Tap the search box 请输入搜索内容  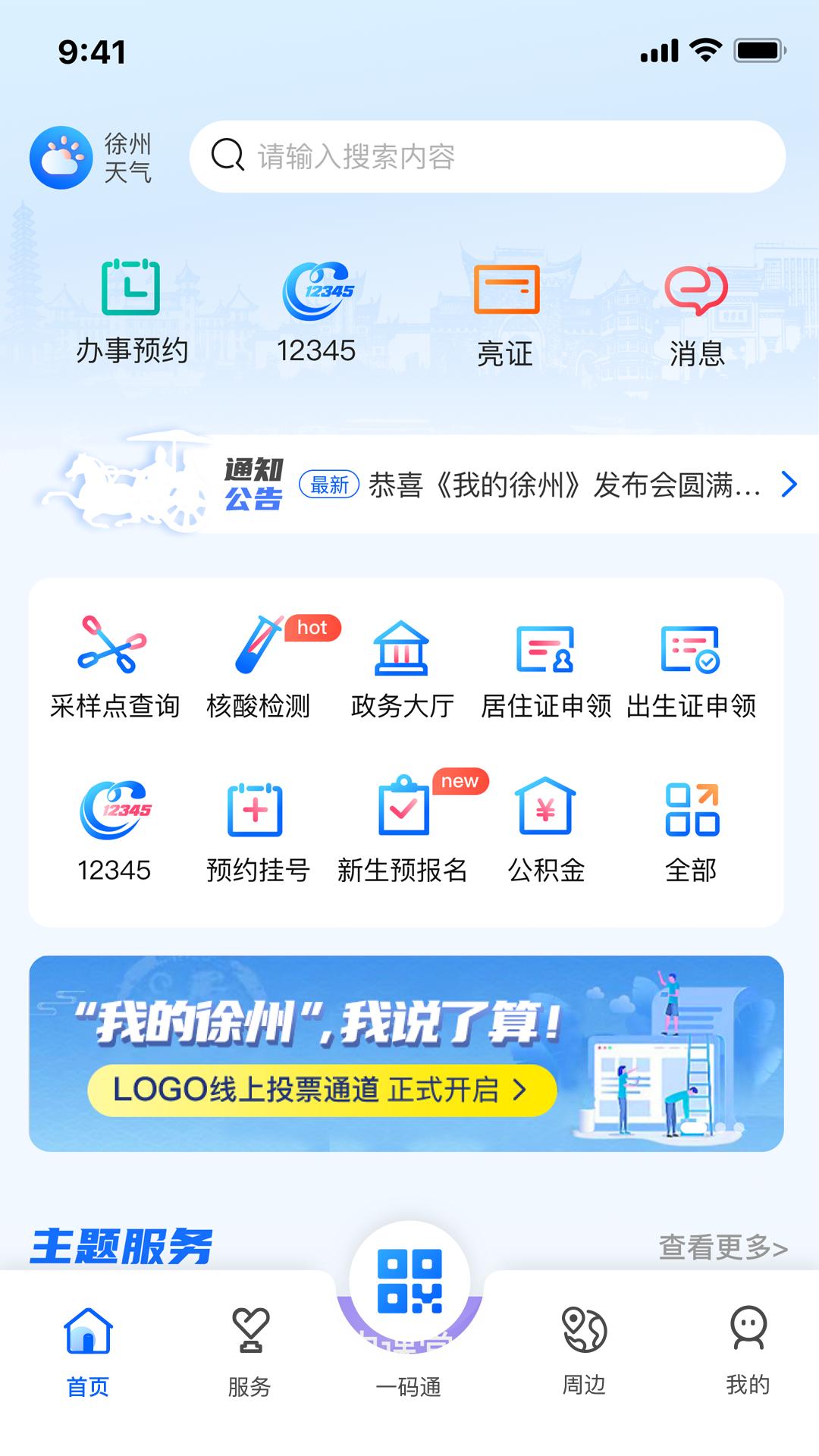click(485, 156)
